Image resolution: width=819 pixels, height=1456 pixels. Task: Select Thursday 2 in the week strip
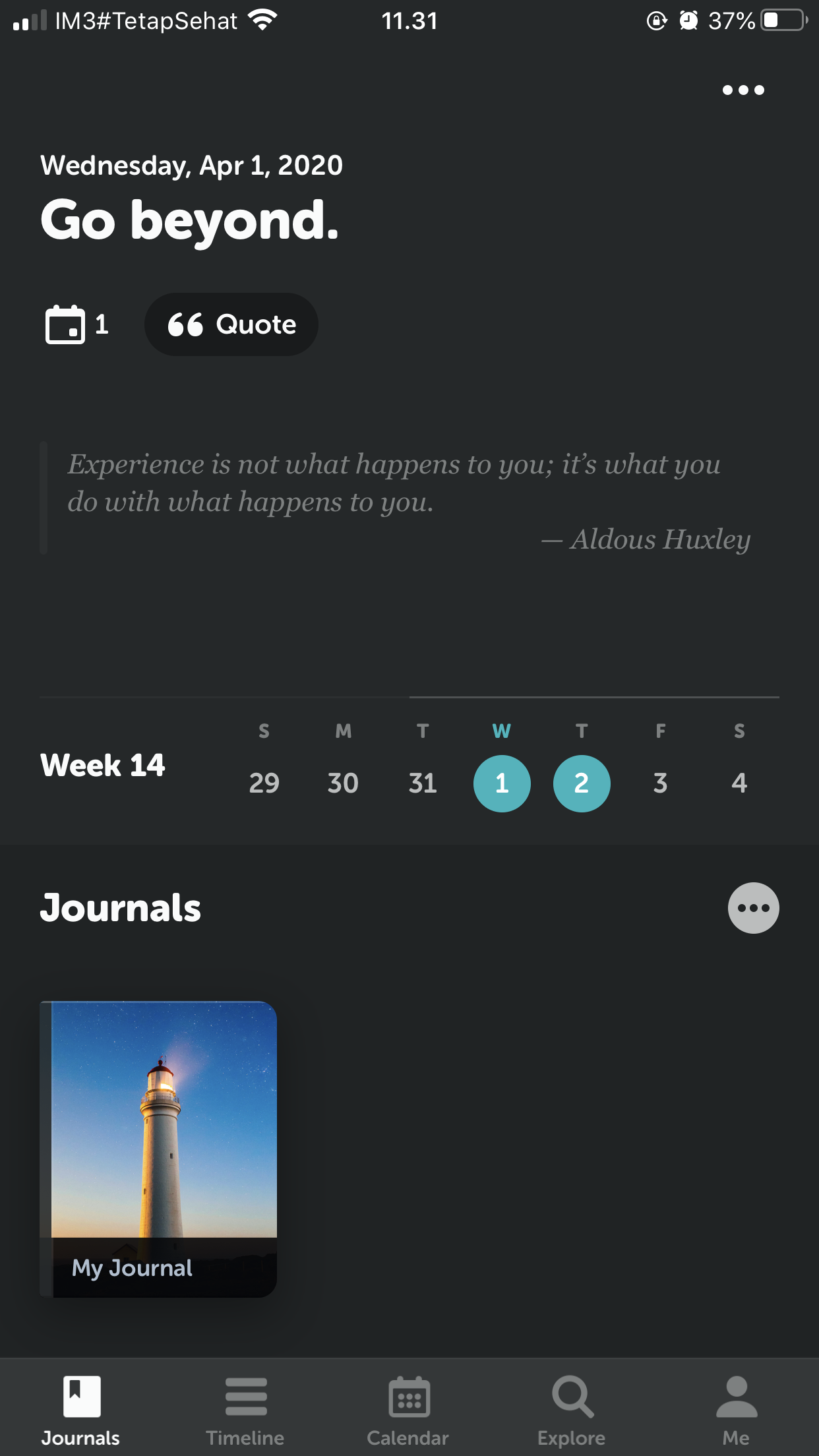(581, 783)
